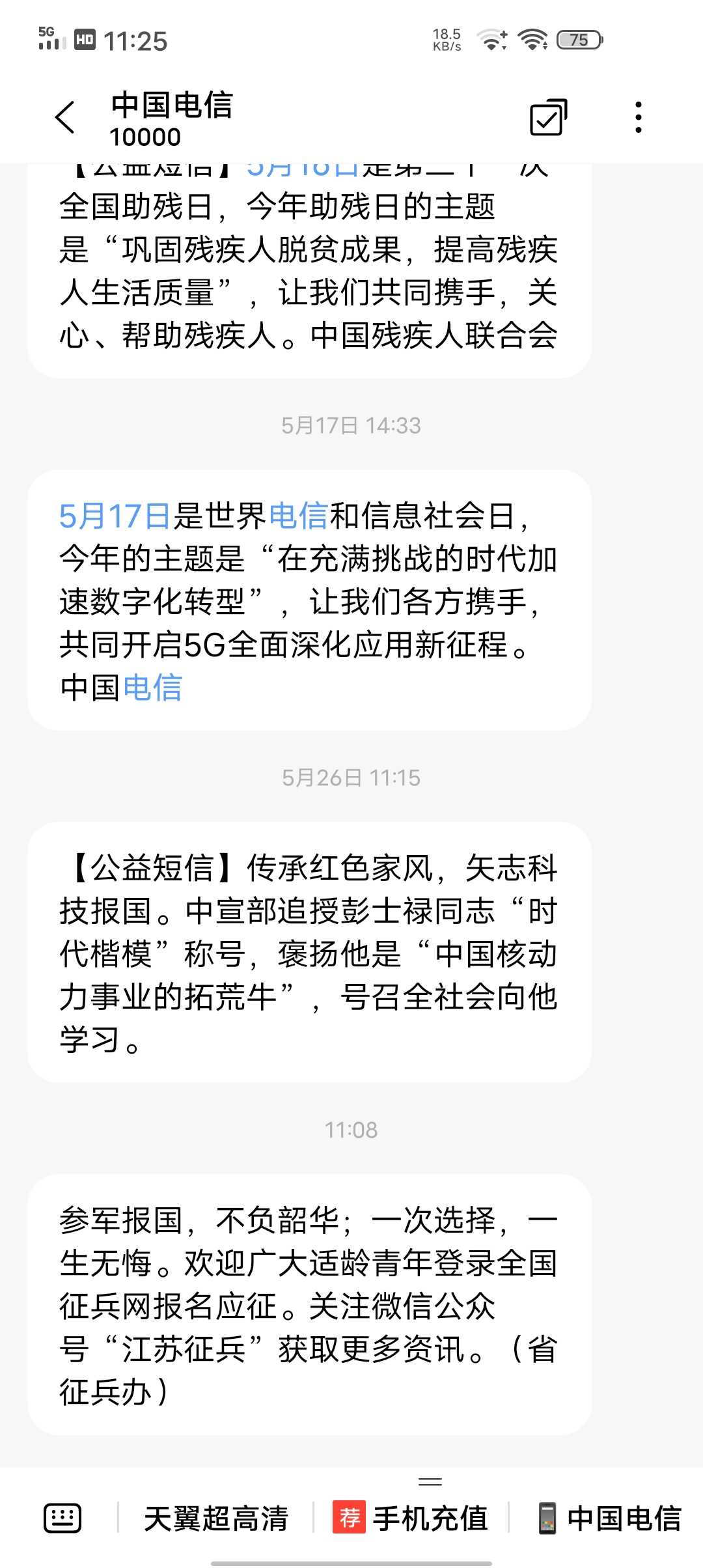
Task: Go back to the message list
Action: click(65, 117)
